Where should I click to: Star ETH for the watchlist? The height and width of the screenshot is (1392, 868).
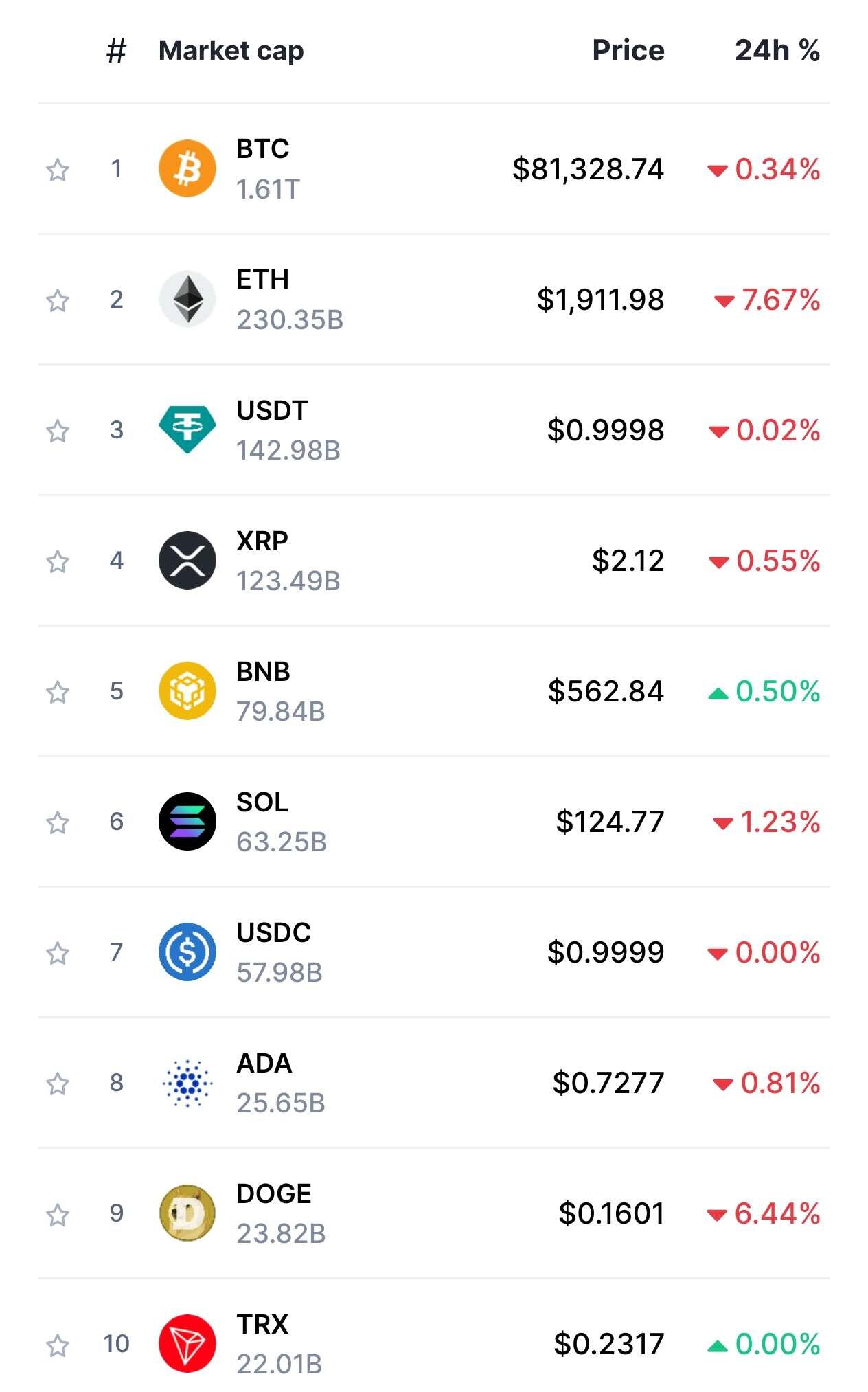(58, 300)
